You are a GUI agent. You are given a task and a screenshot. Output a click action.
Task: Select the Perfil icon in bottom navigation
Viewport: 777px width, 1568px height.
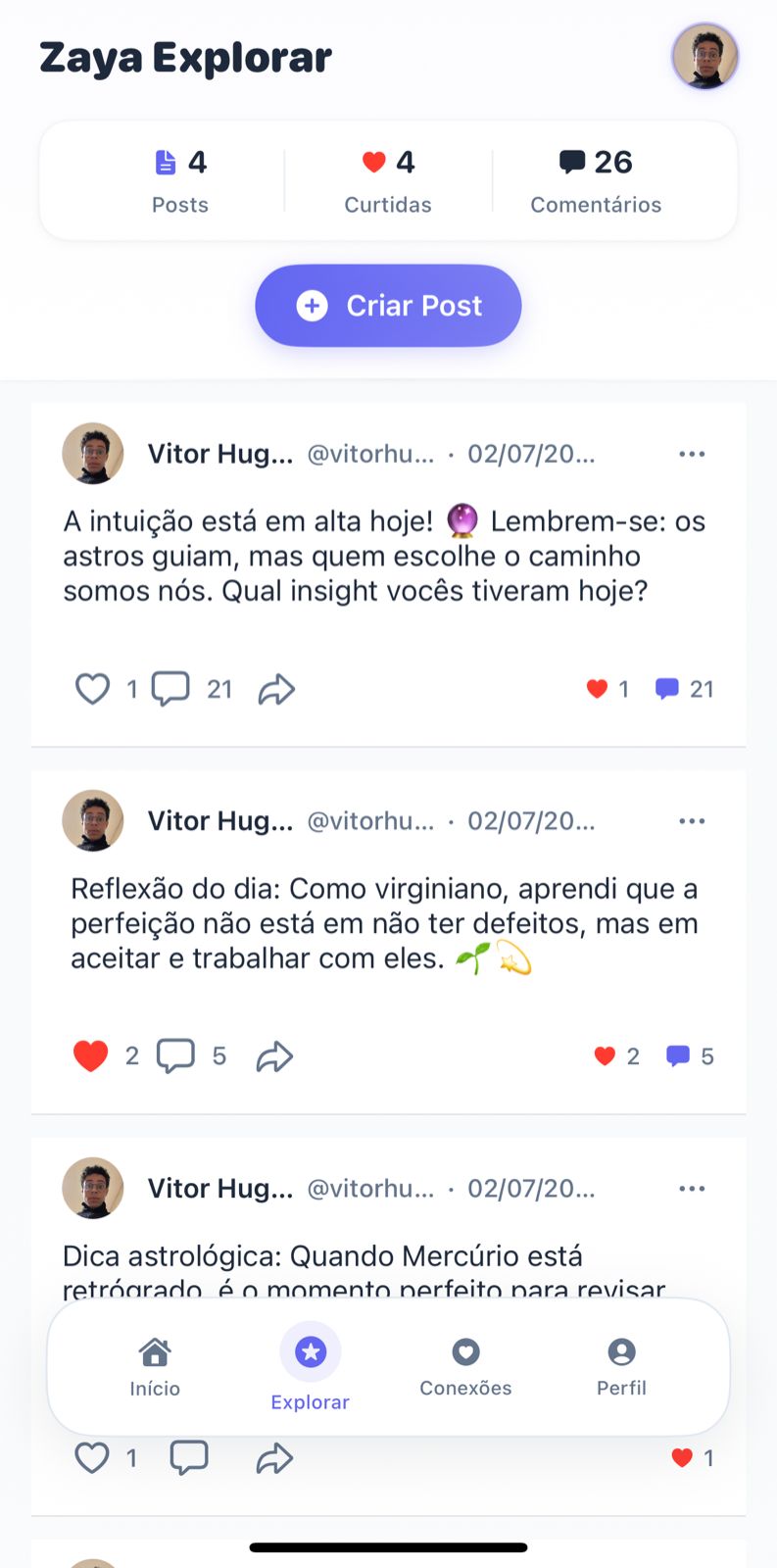point(621,1352)
